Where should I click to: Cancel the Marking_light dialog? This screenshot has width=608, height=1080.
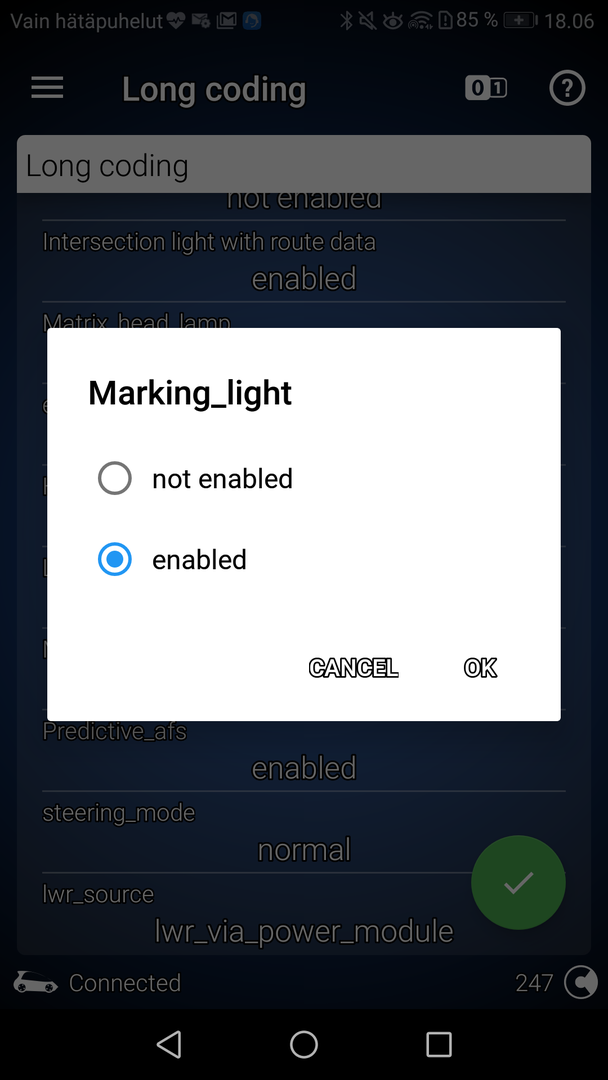pos(353,668)
